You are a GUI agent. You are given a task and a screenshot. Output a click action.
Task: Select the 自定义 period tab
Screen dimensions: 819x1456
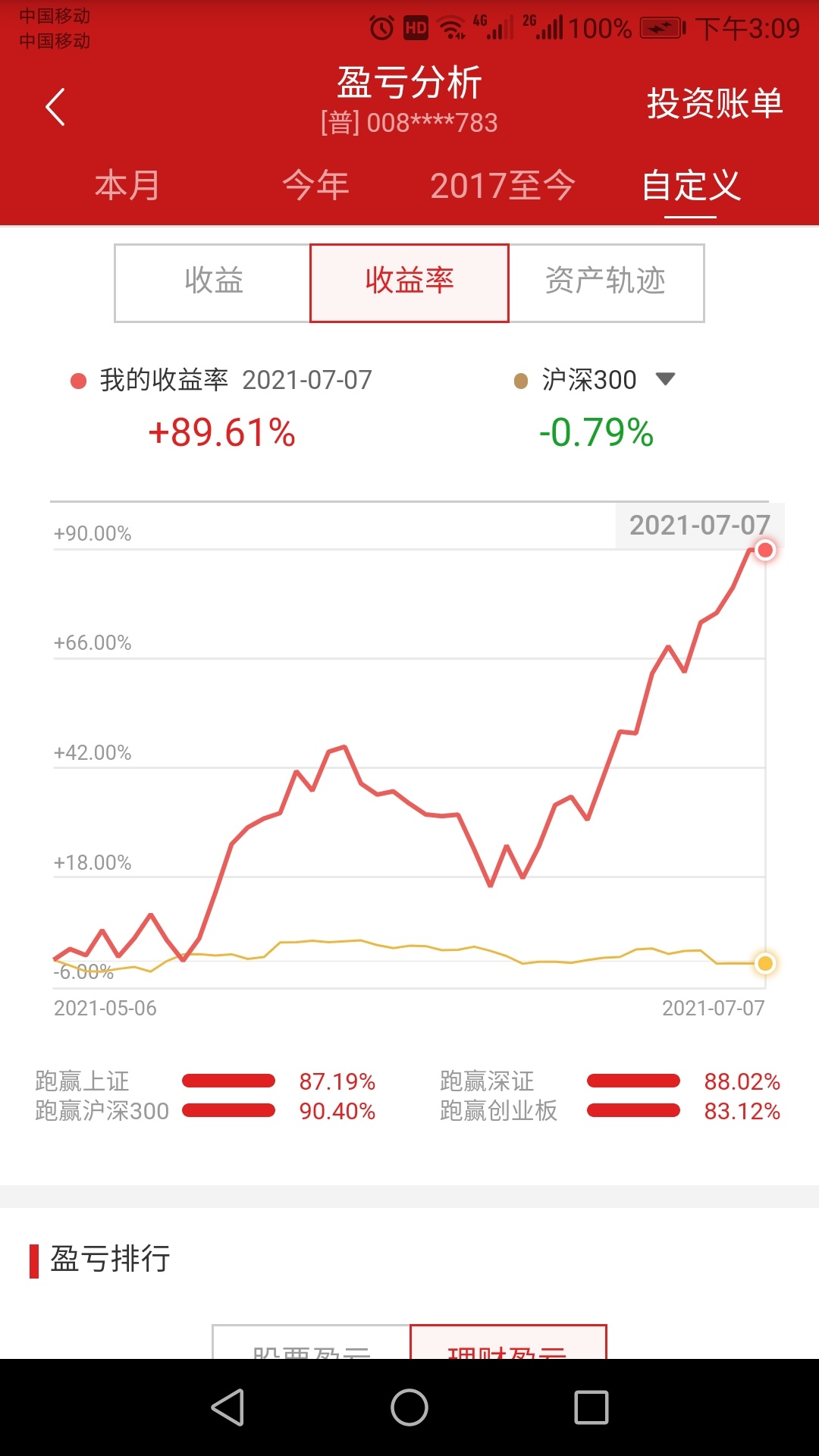691,186
